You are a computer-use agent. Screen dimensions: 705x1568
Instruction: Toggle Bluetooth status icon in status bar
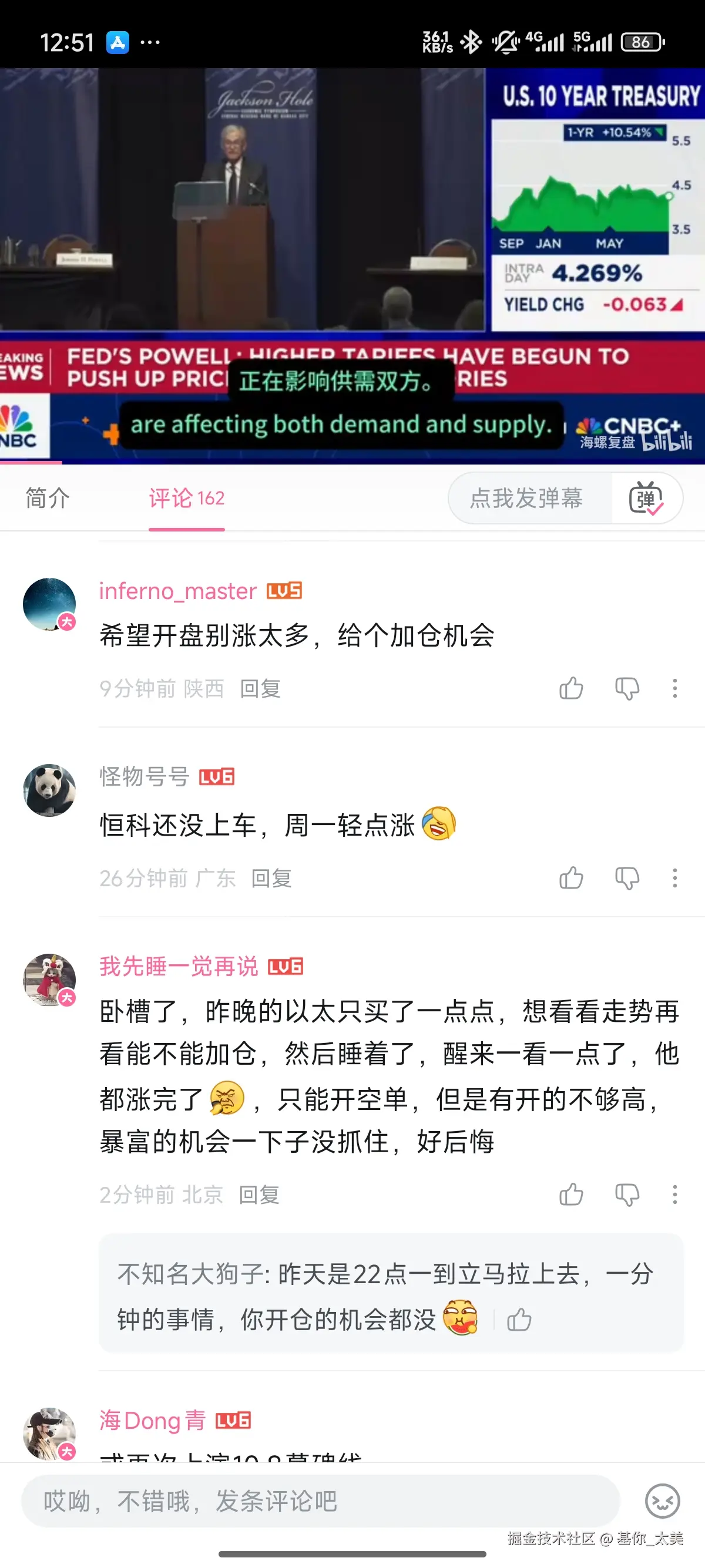coord(473,41)
